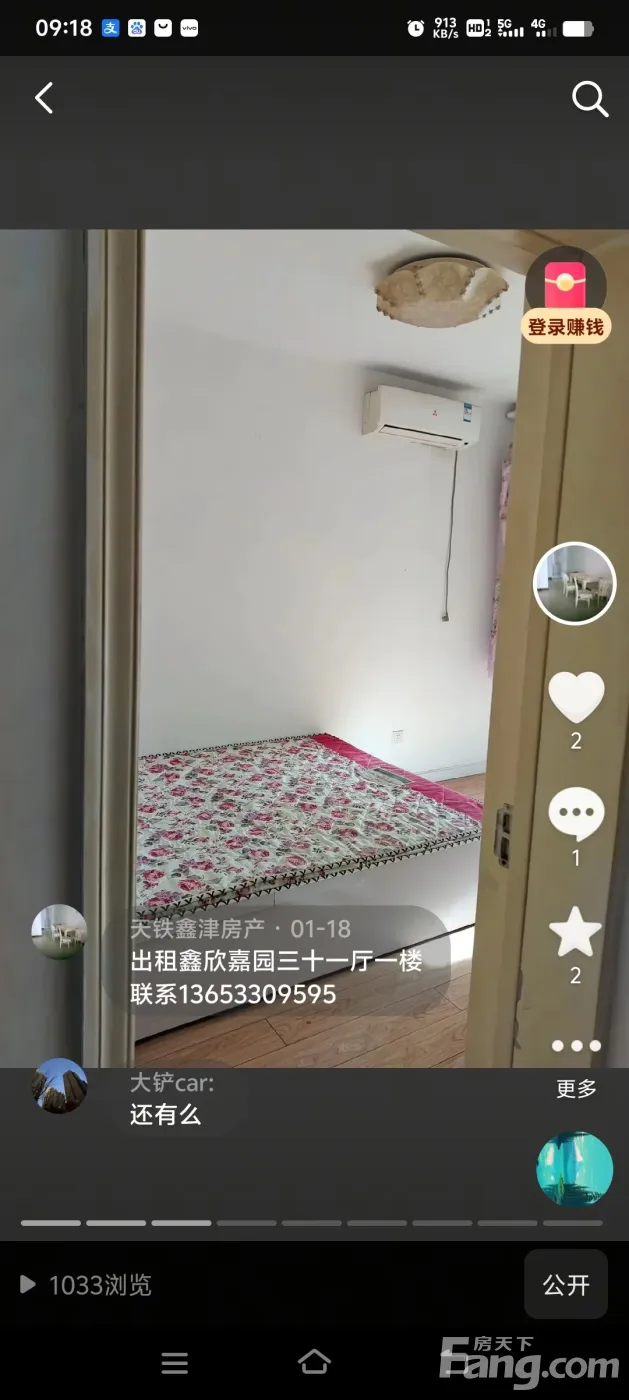Screen dimensions: 629x1400
Task: Tap the spinning music disc icon
Action: 574,1169
